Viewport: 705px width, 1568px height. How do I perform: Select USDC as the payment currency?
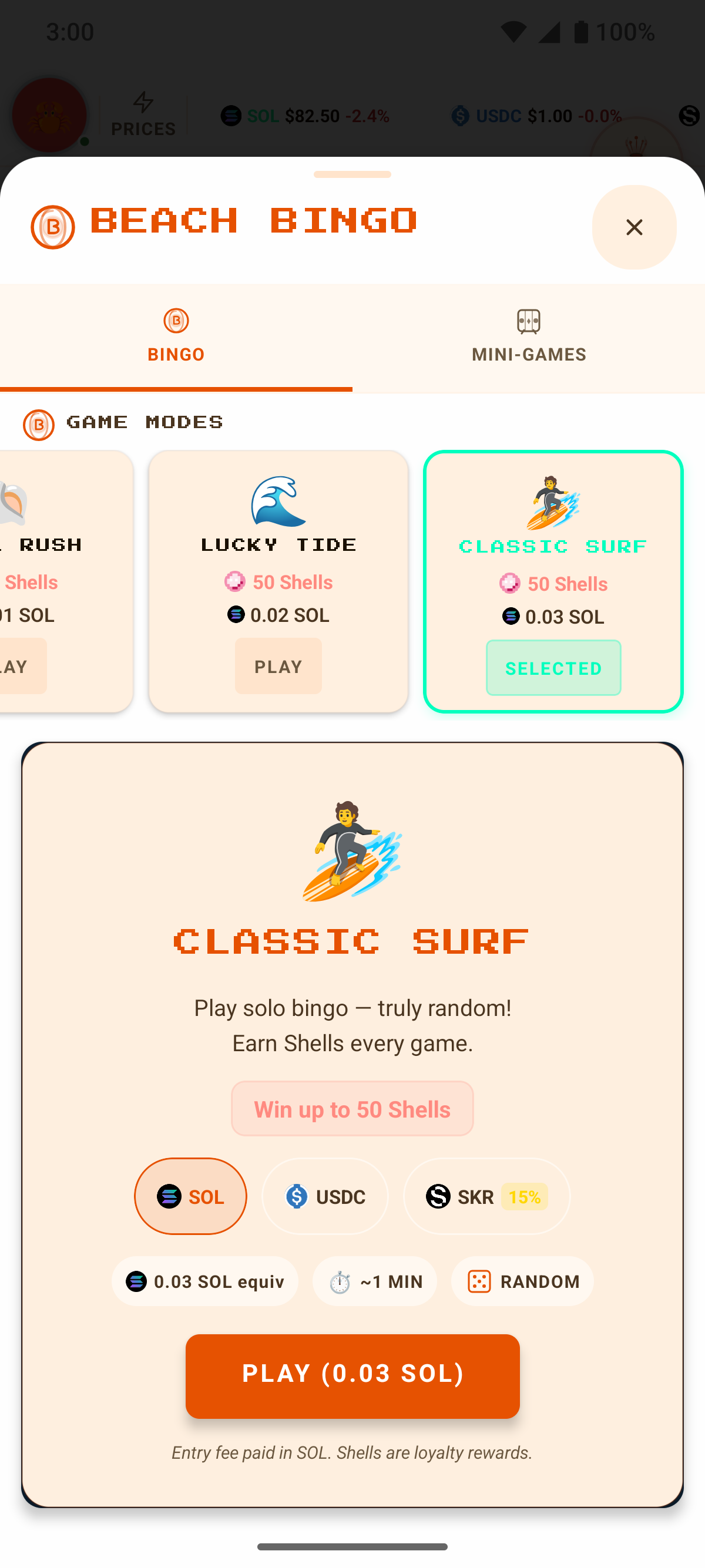tap(324, 1196)
